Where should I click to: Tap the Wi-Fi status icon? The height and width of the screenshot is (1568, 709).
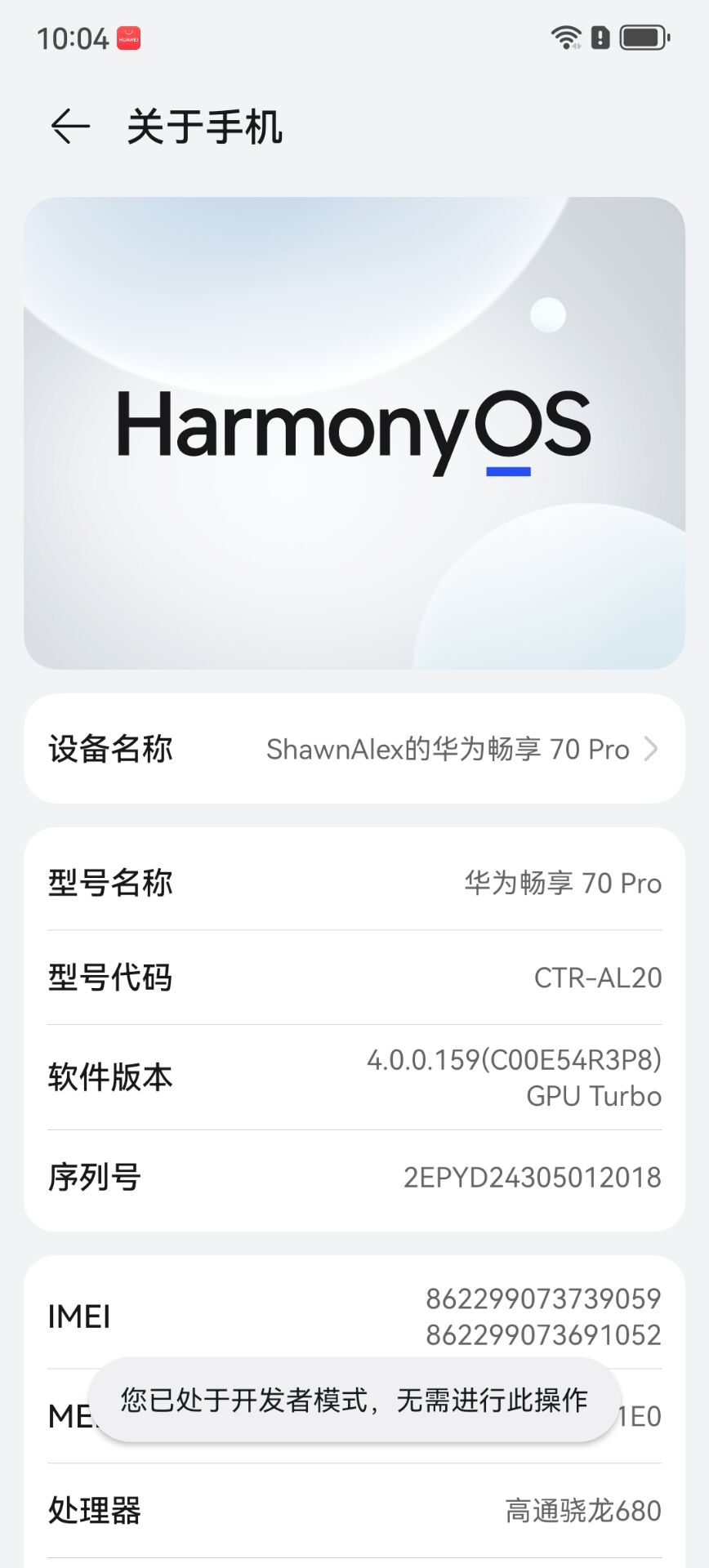565,36
